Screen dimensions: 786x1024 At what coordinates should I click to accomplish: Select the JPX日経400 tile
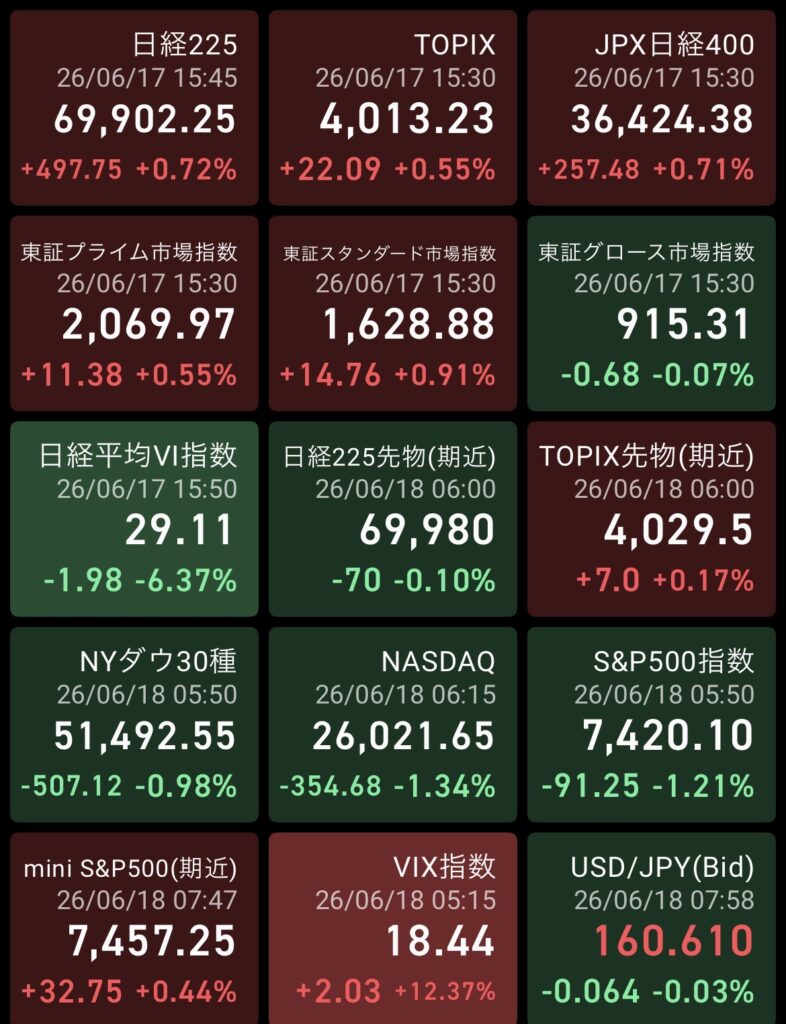[x=652, y=108]
